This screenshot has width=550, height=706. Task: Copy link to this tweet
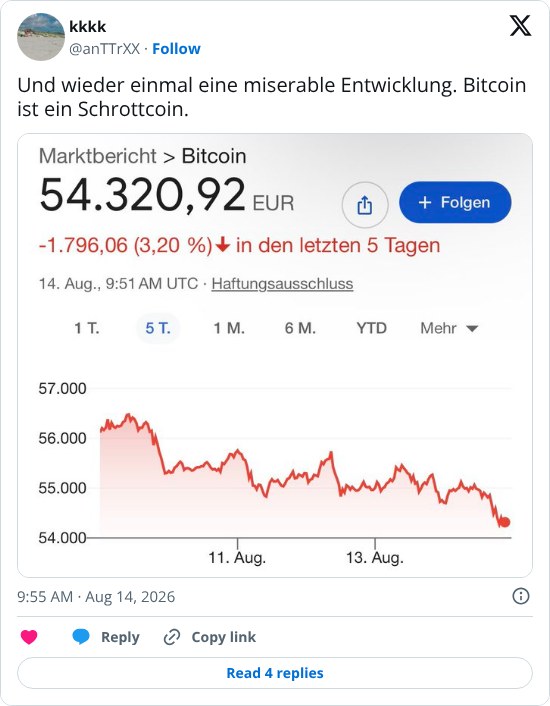click(210, 637)
